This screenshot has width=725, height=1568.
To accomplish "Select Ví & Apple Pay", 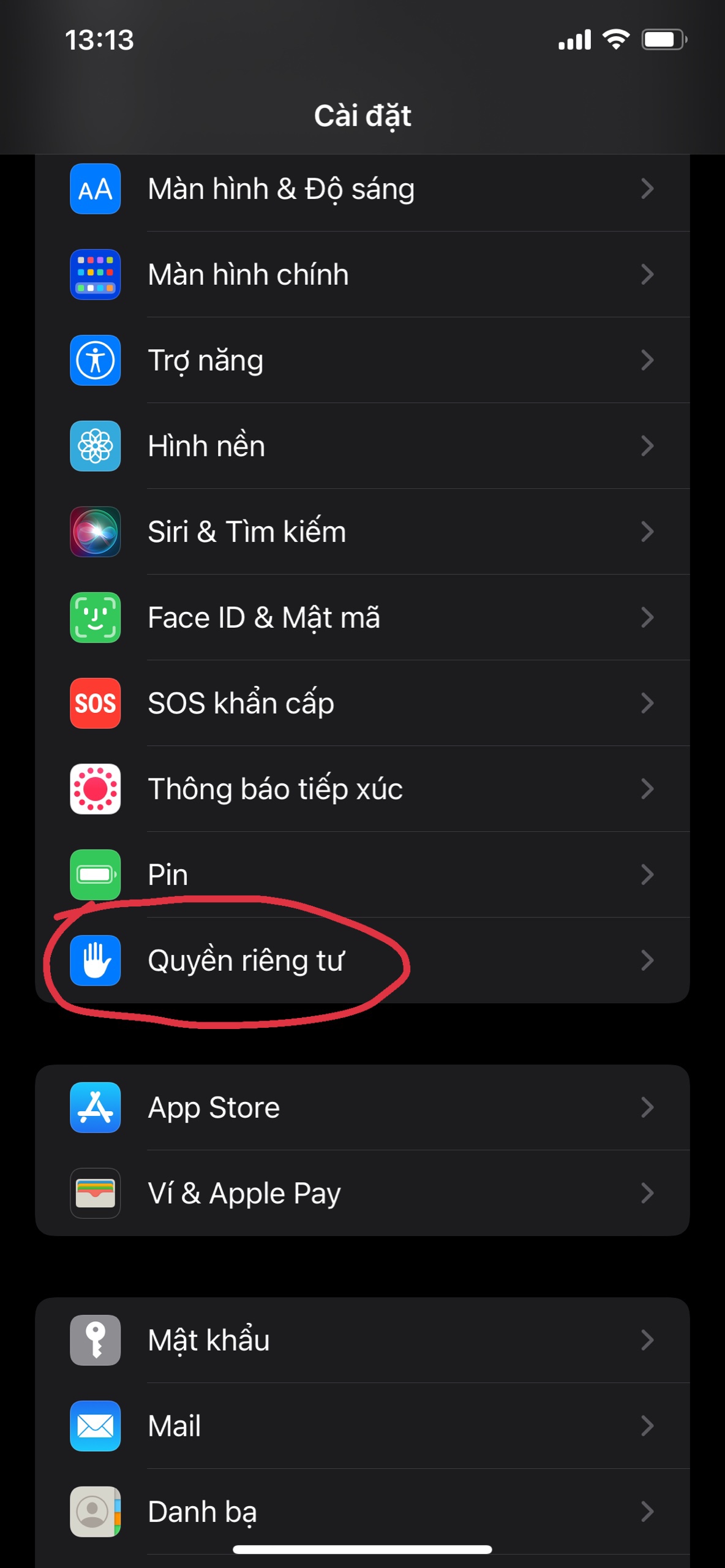I will point(362,1193).
